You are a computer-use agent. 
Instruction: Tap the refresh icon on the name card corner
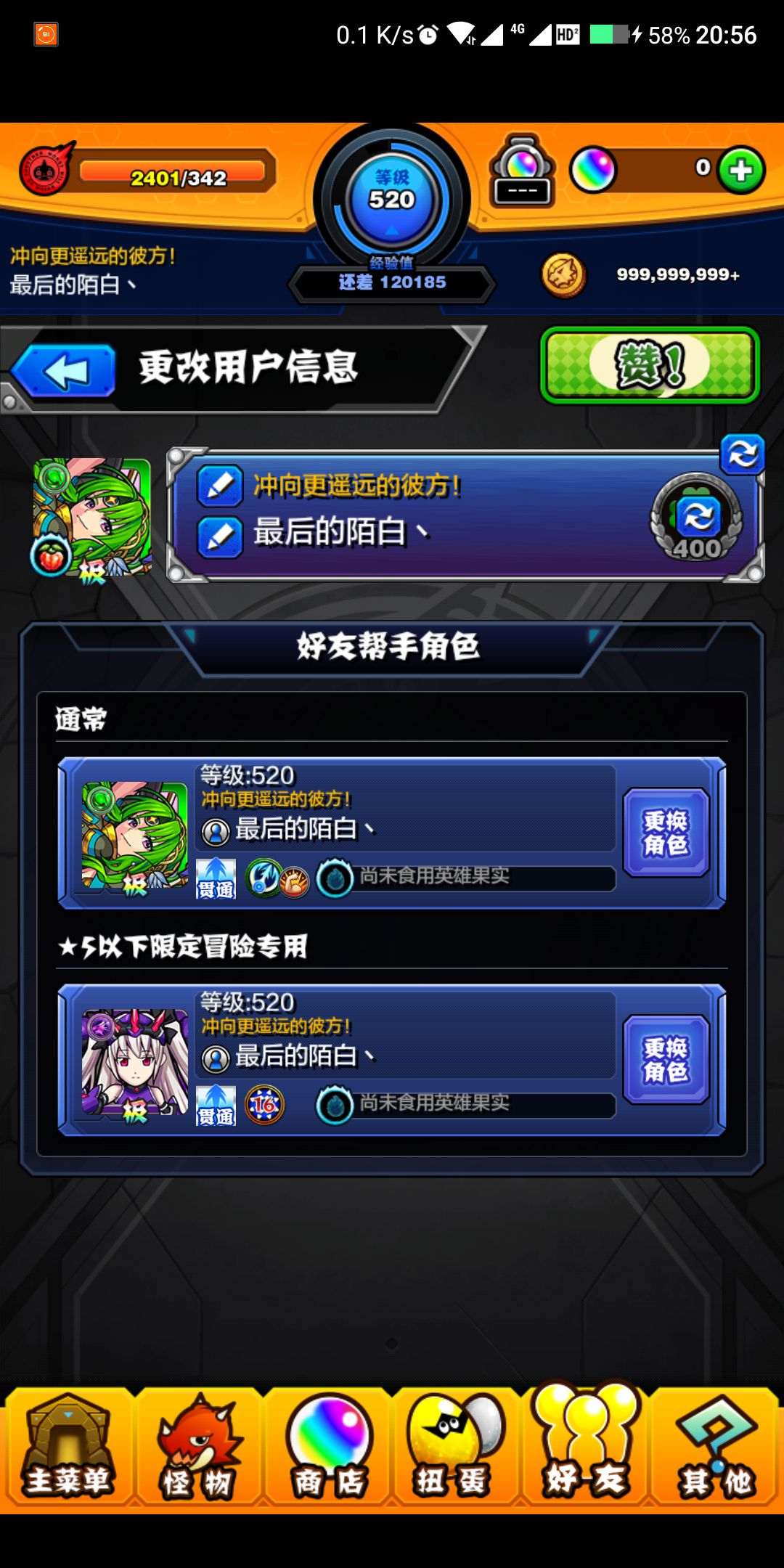click(x=742, y=454)
